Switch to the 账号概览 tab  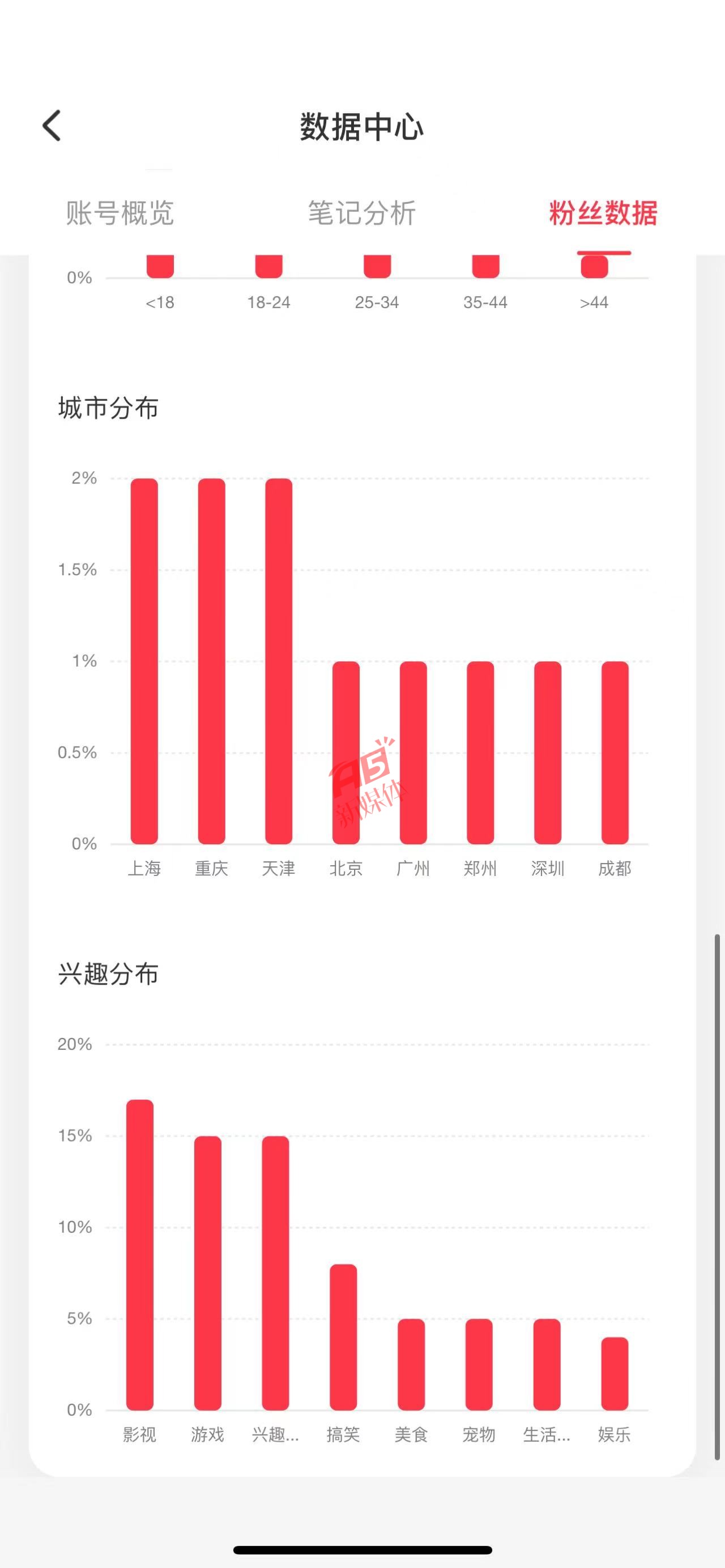tap(120, 213)
